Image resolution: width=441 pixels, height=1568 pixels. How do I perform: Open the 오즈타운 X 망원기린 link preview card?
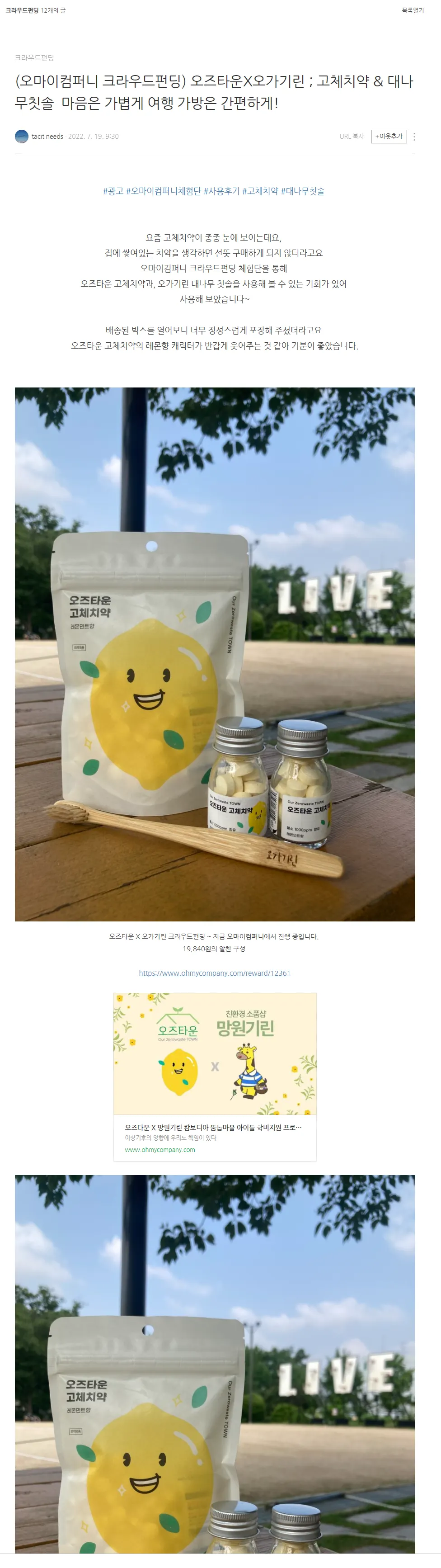[214, 1076]
